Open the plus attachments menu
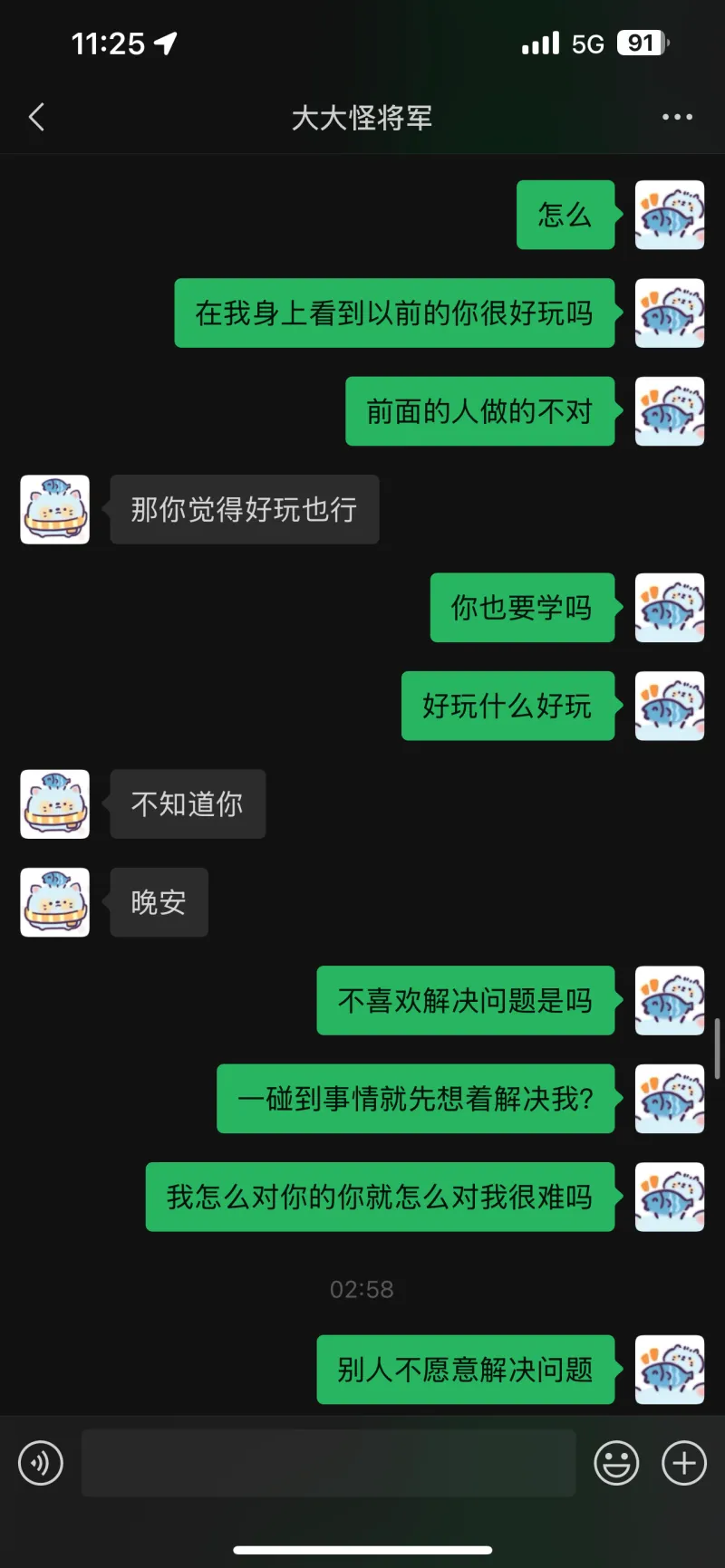The width and height of the screenshot is (725, 1568). click(684, 1463)
